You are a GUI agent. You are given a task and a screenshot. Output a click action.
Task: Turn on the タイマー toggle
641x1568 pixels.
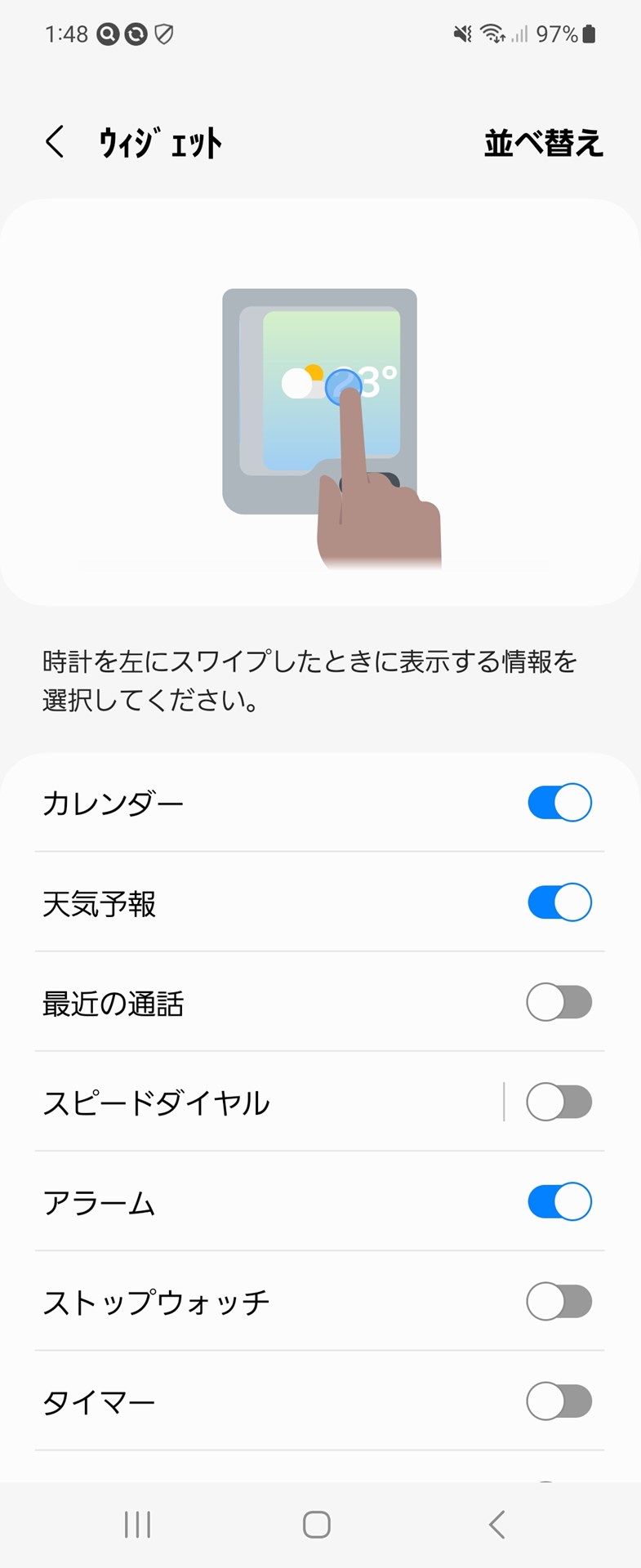click(559, 1401)
